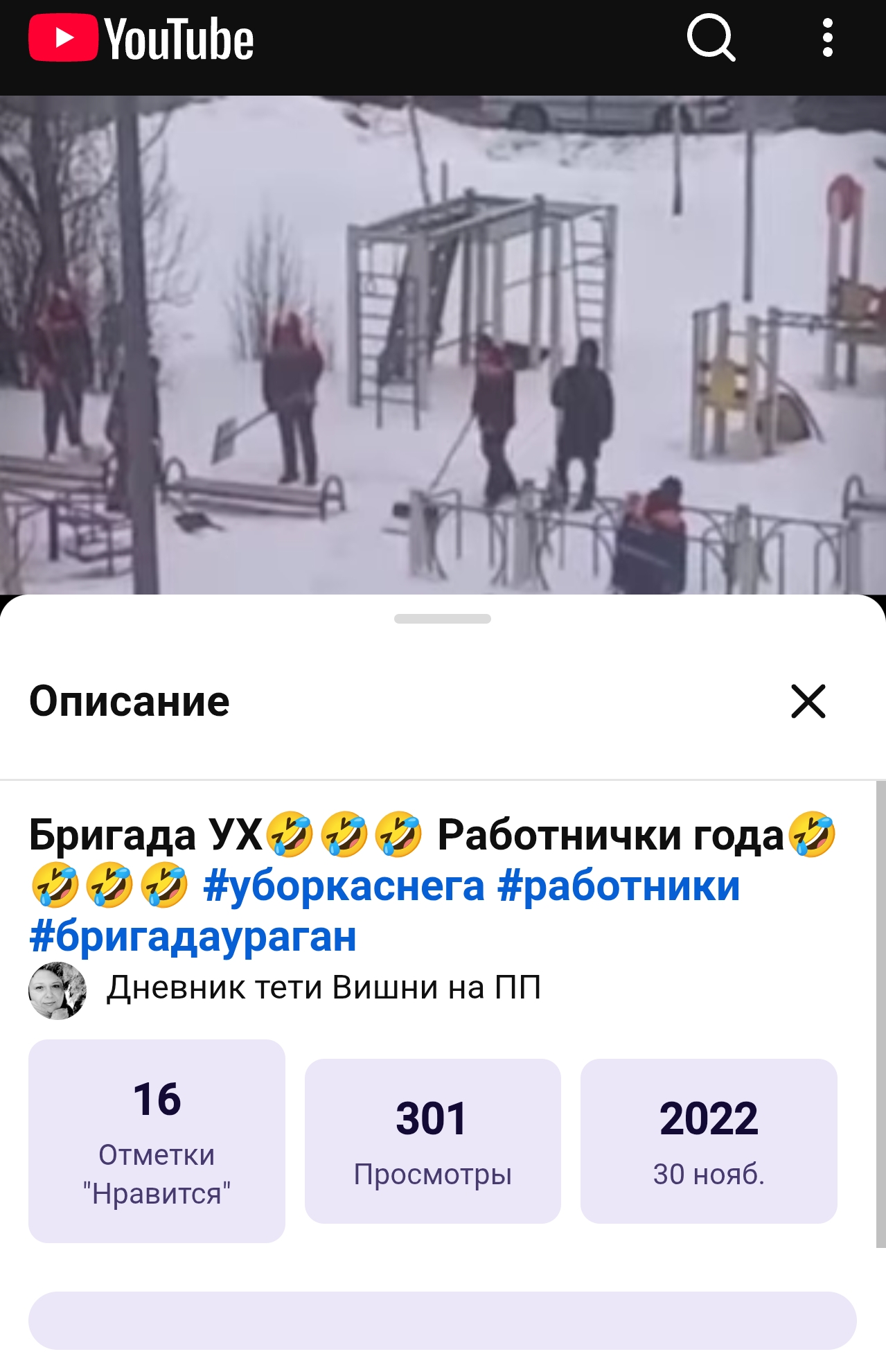Open the three-dot overflow menu
This screenshot has width=886, height=1372.
pyautogui.click(x=827, y=39)
